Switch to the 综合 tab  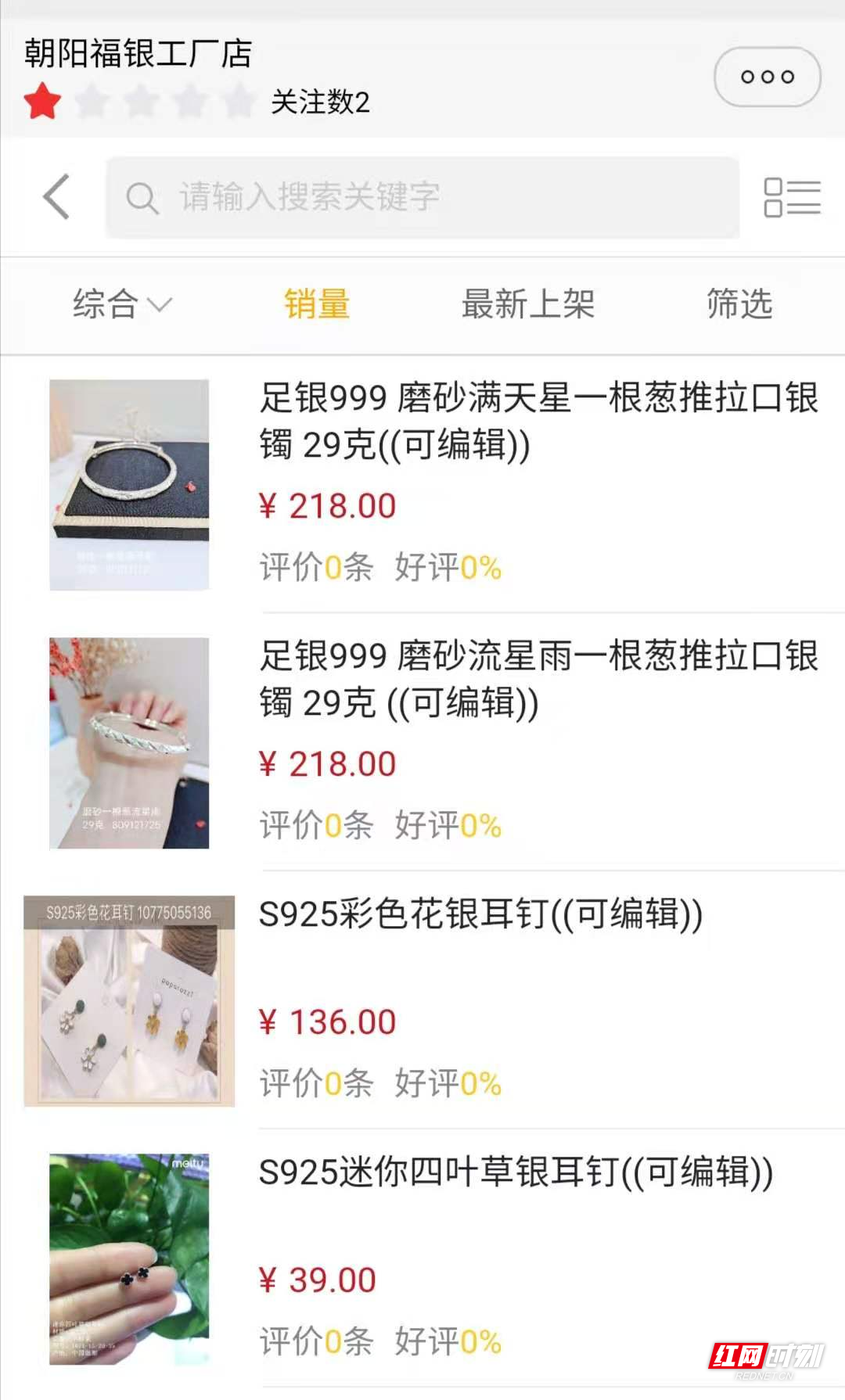pyautogui.click(x=106, y=305)
